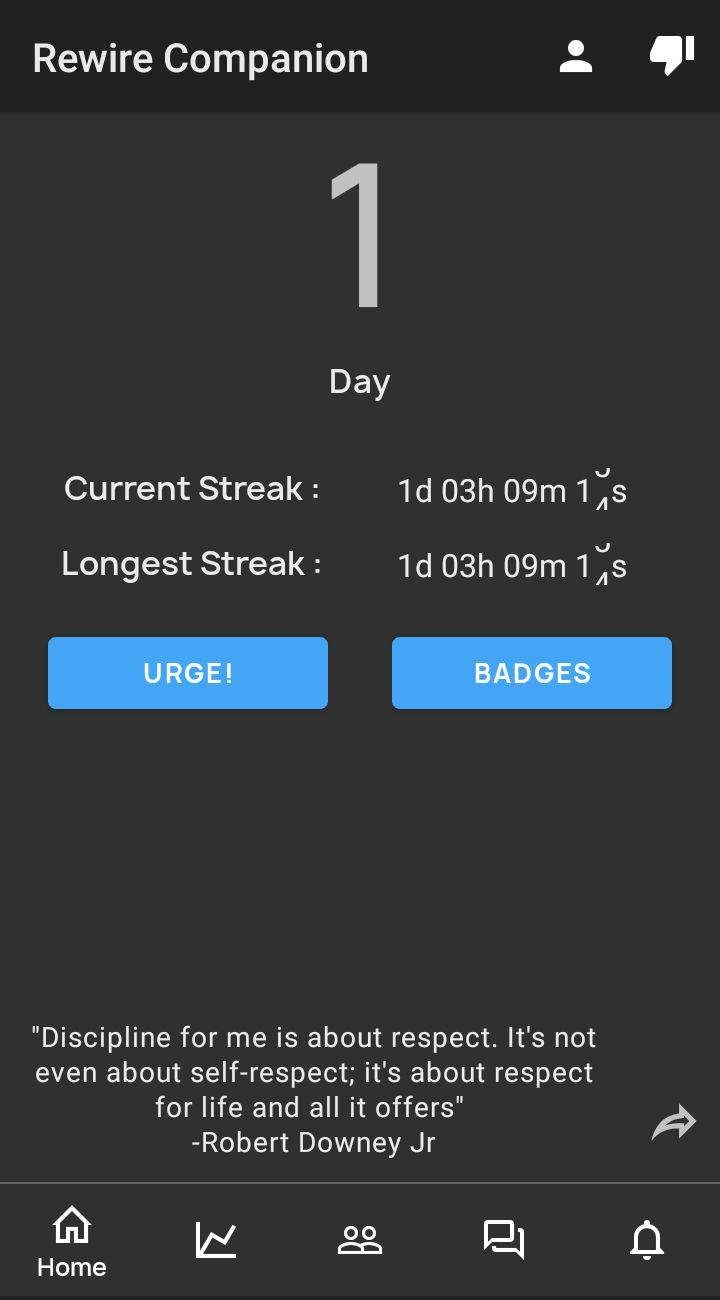Tap the Longest Streak label
The image size is (720, 1300).
click(x=191, y=564)
